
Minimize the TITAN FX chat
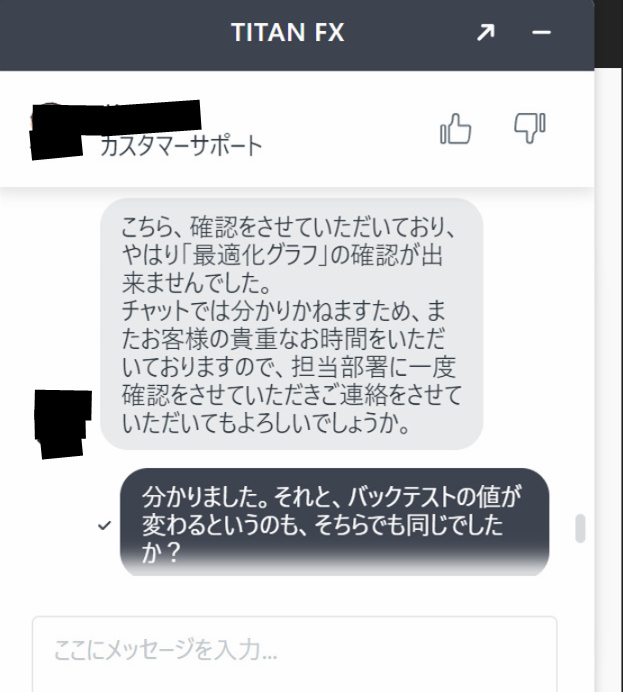tap(541, 34)
